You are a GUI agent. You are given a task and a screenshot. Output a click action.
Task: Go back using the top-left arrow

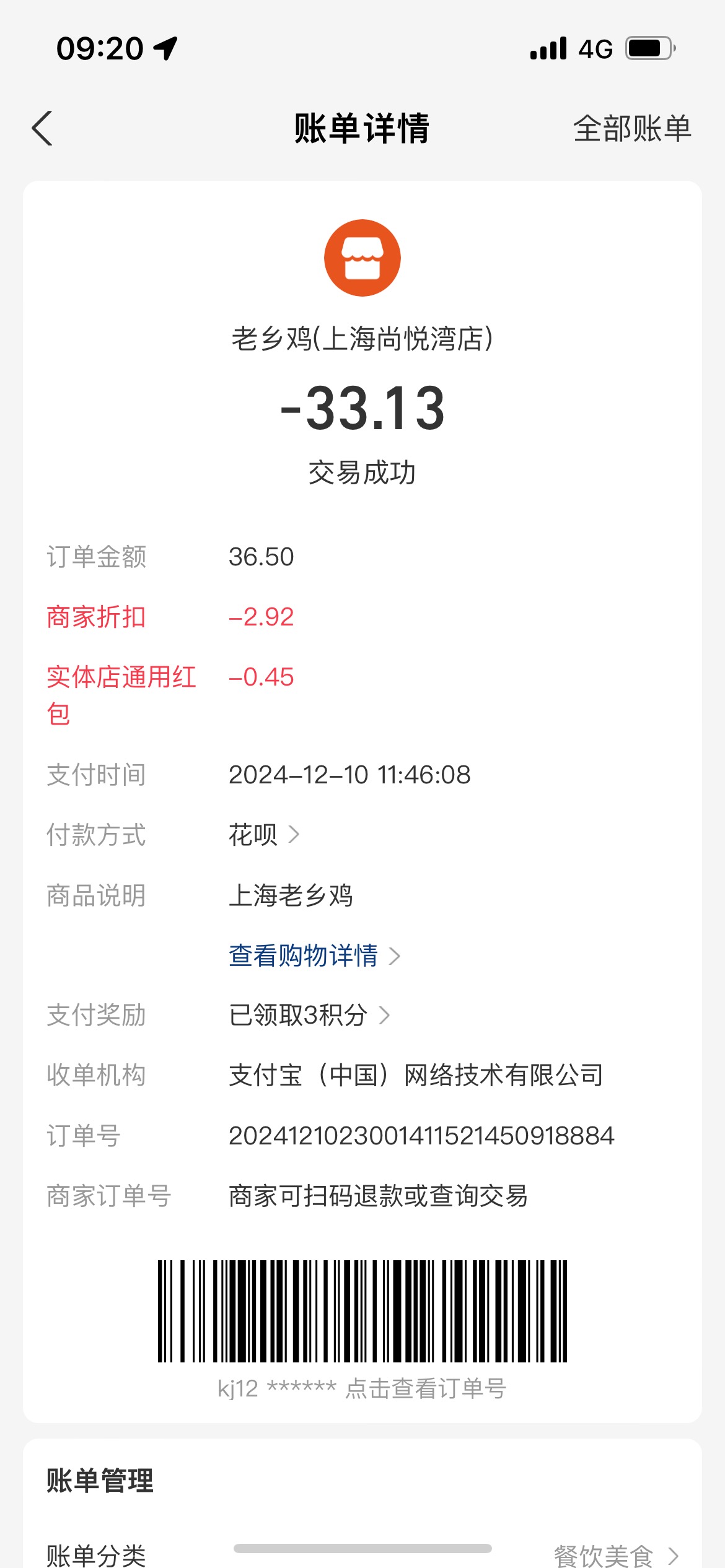coord(42,129)
